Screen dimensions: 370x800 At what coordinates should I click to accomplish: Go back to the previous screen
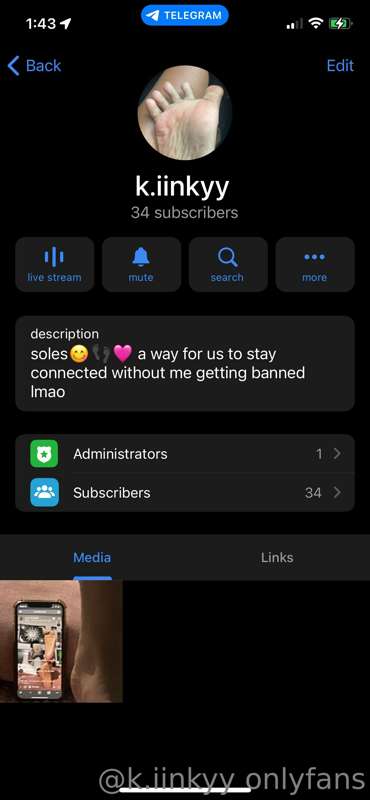(34, 66)
